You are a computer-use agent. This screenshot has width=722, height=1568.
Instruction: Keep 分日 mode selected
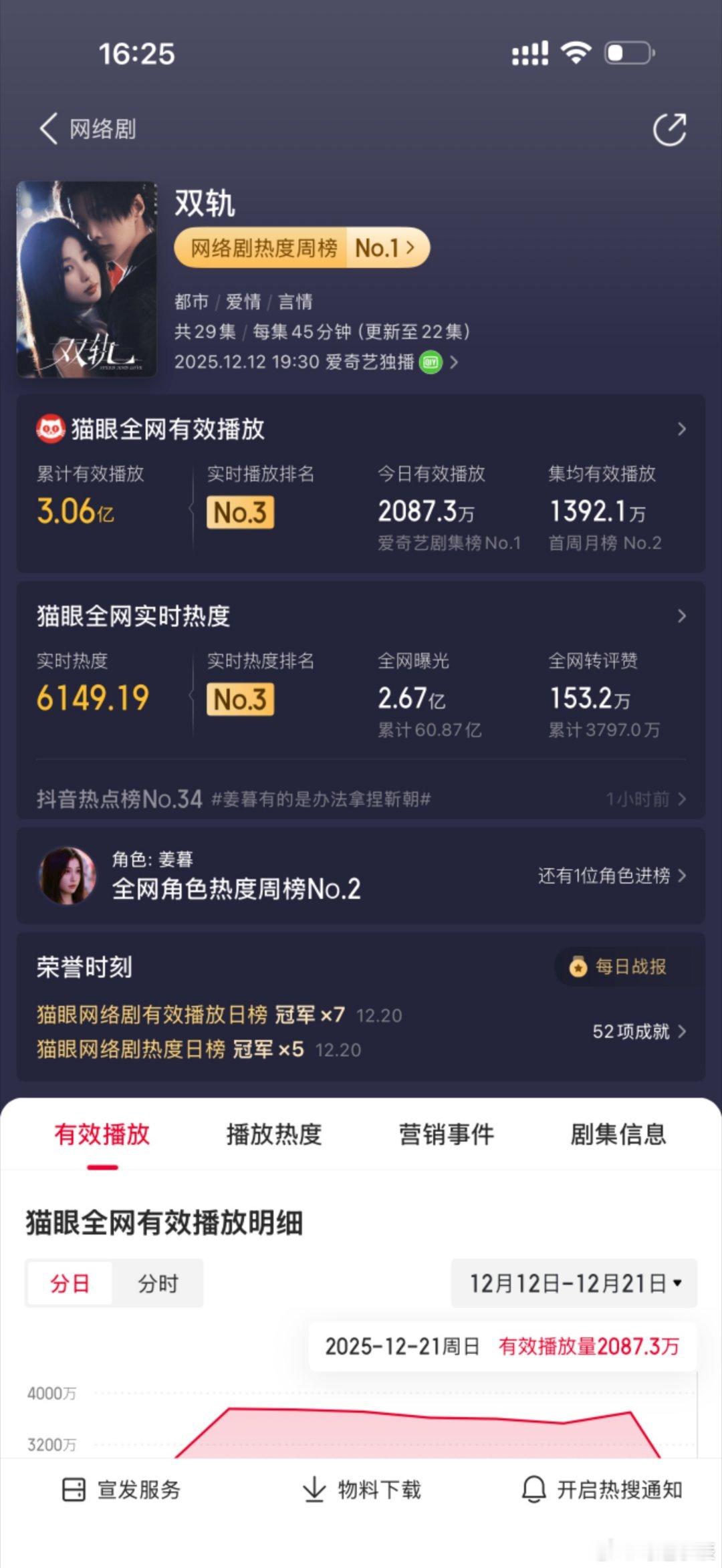70,1283
